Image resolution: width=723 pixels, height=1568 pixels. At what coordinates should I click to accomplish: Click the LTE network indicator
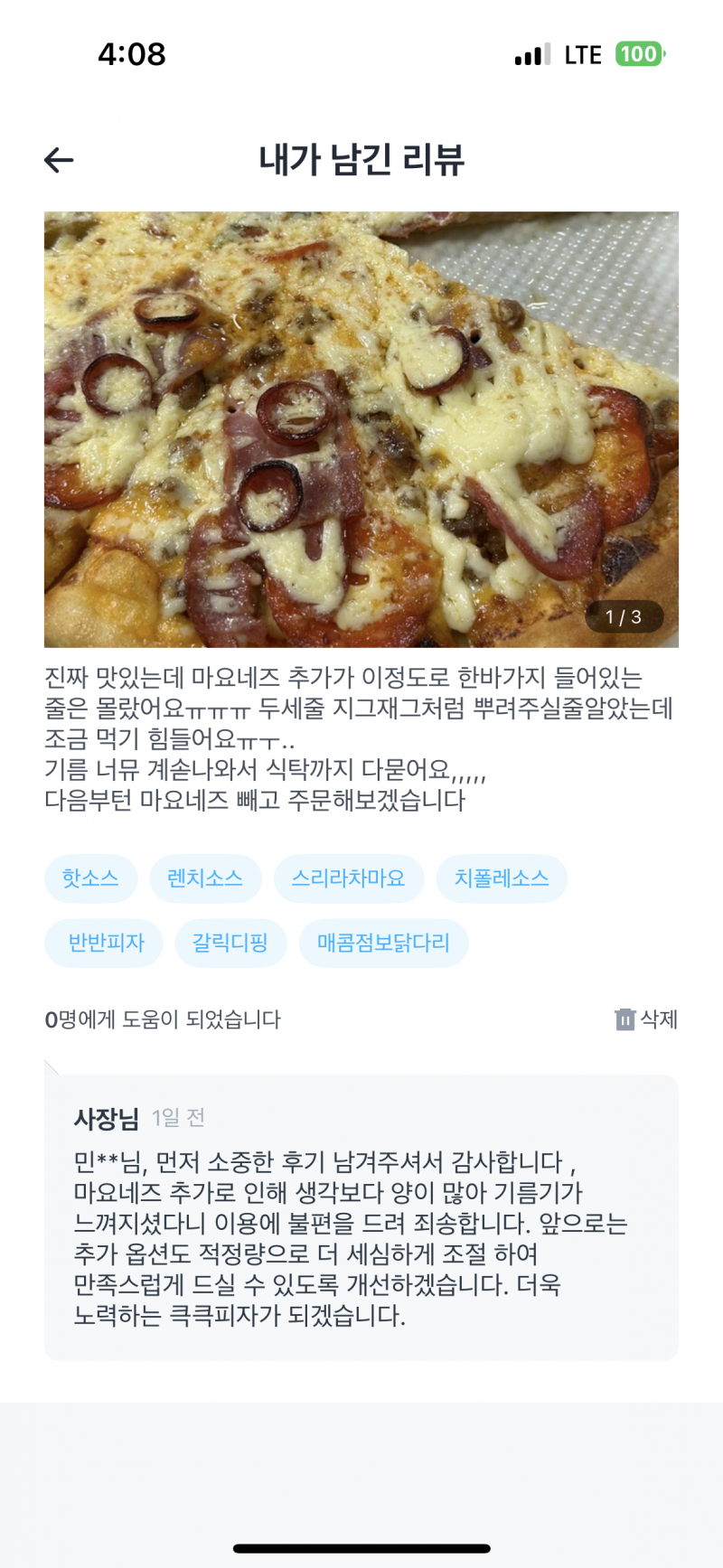click(582, 54)
